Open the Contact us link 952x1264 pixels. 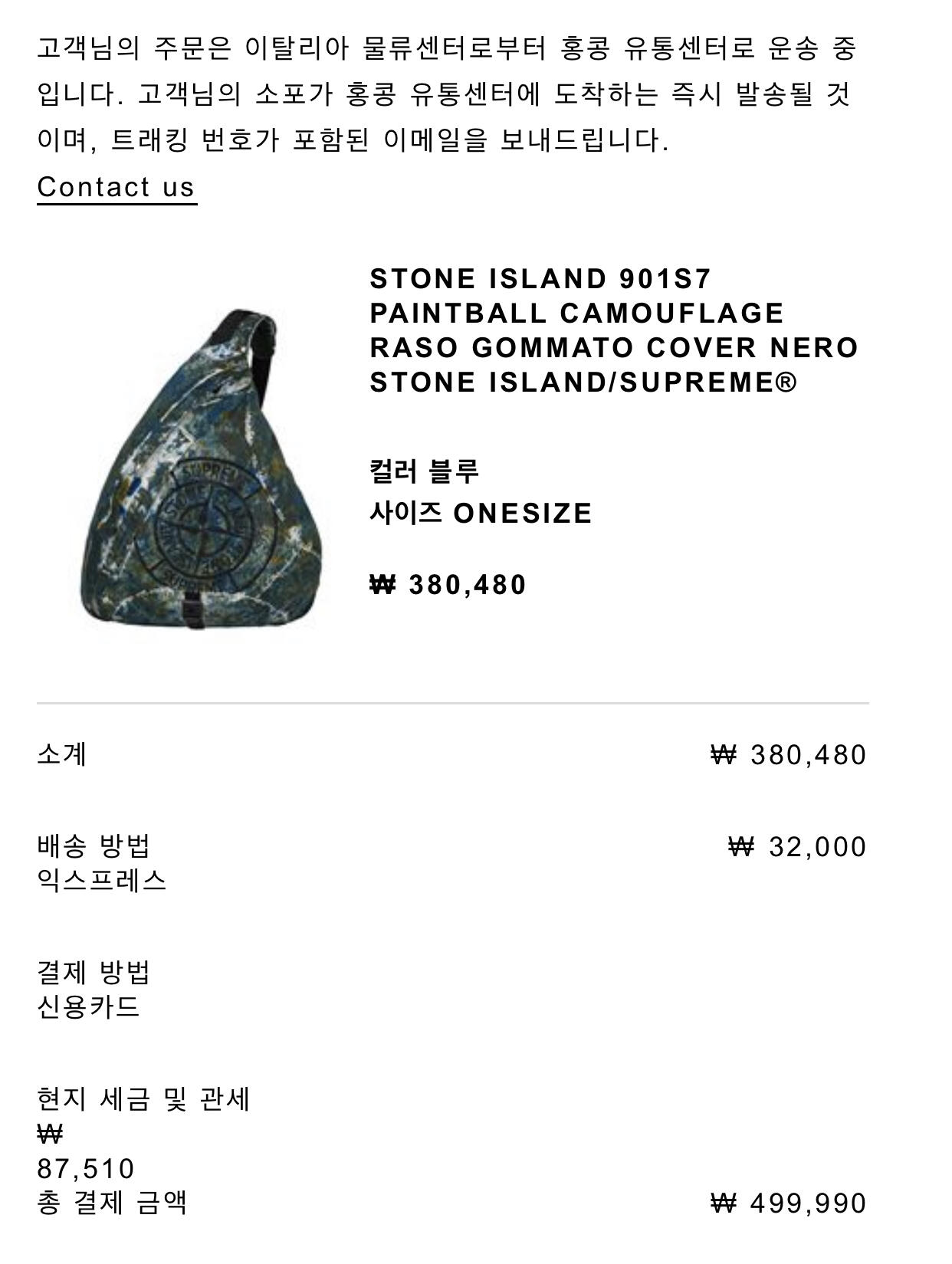pyautogui.click(x=117, y=188)
